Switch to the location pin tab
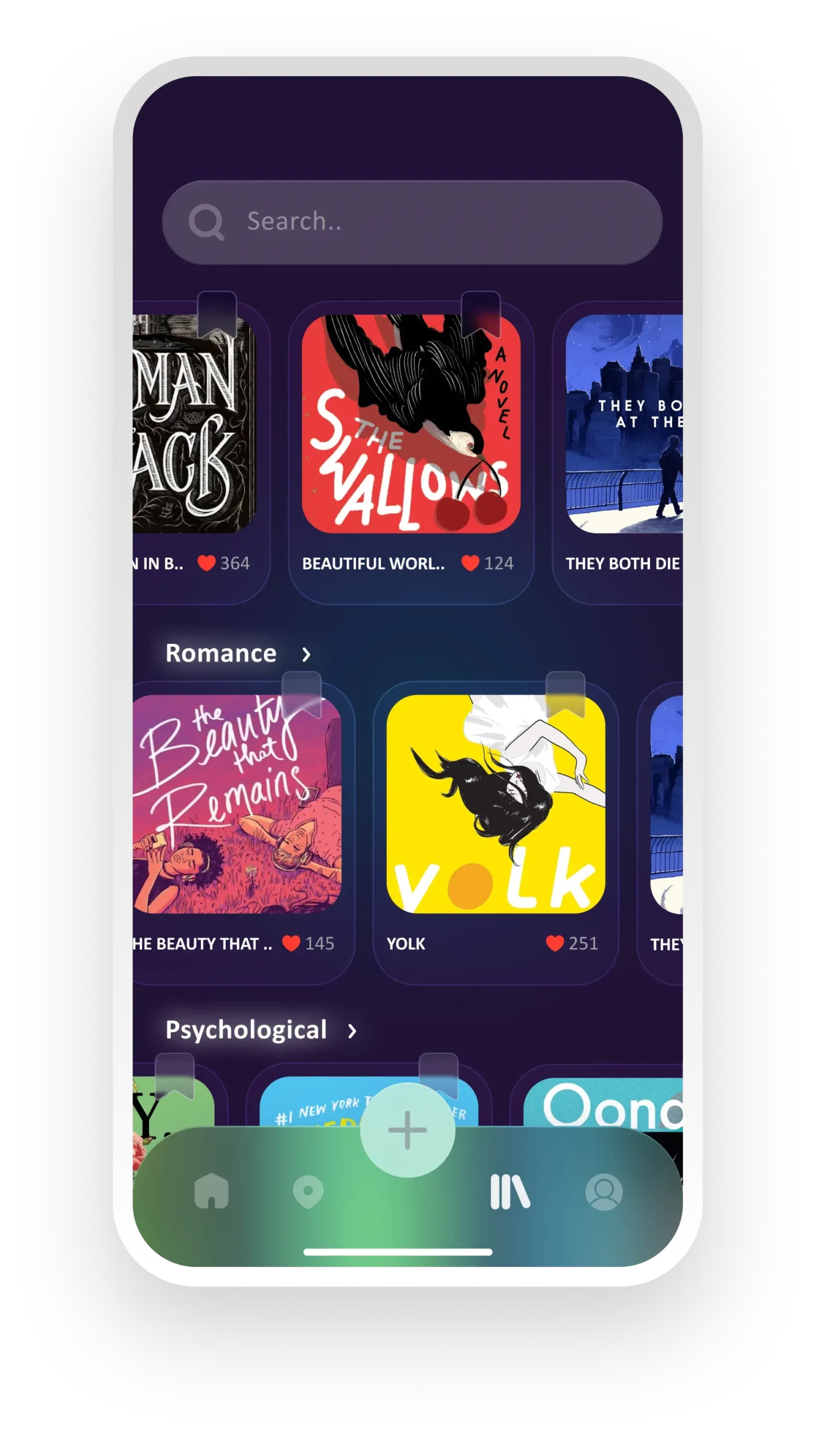This screenshot has height=1456, width=816. [308, 1191]
